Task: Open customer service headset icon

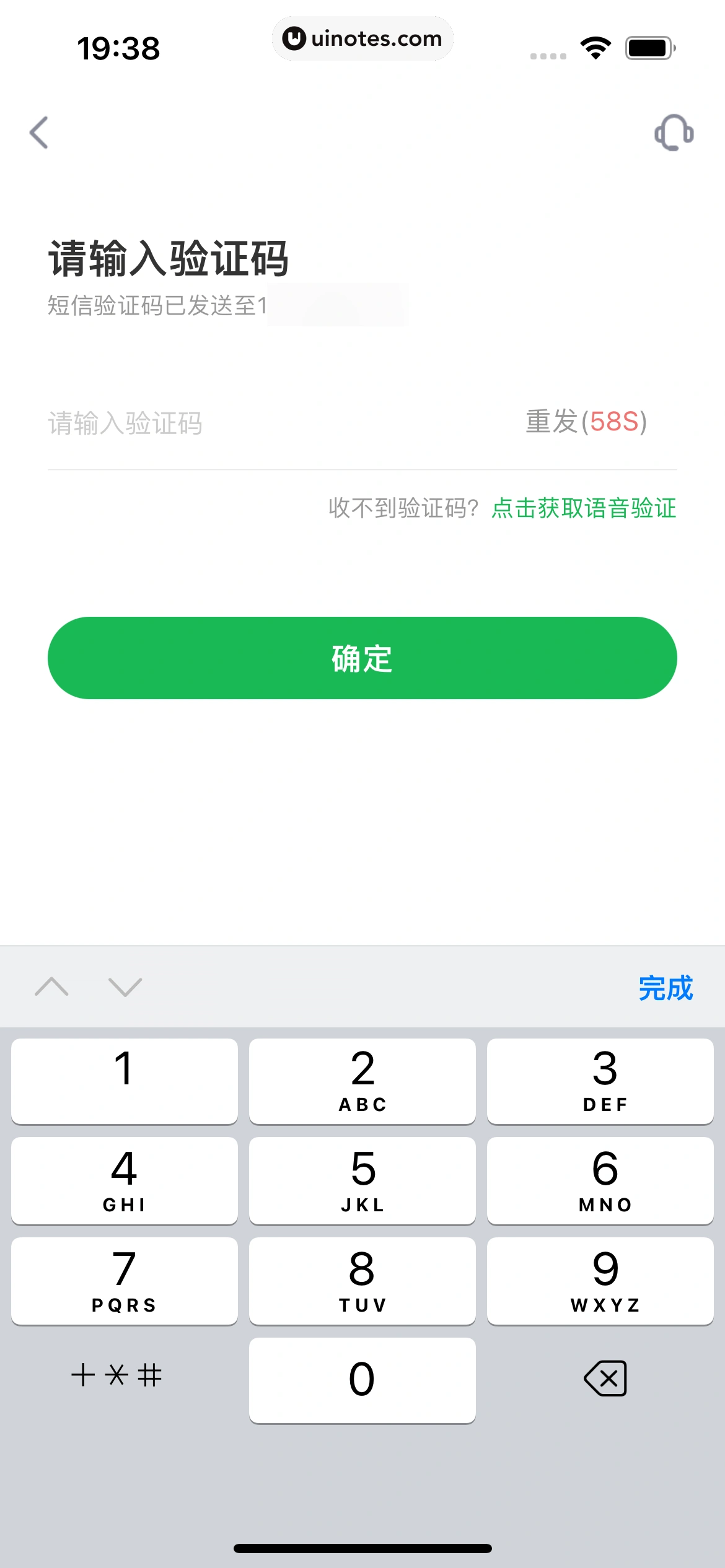Action: [x=674, y=133]
